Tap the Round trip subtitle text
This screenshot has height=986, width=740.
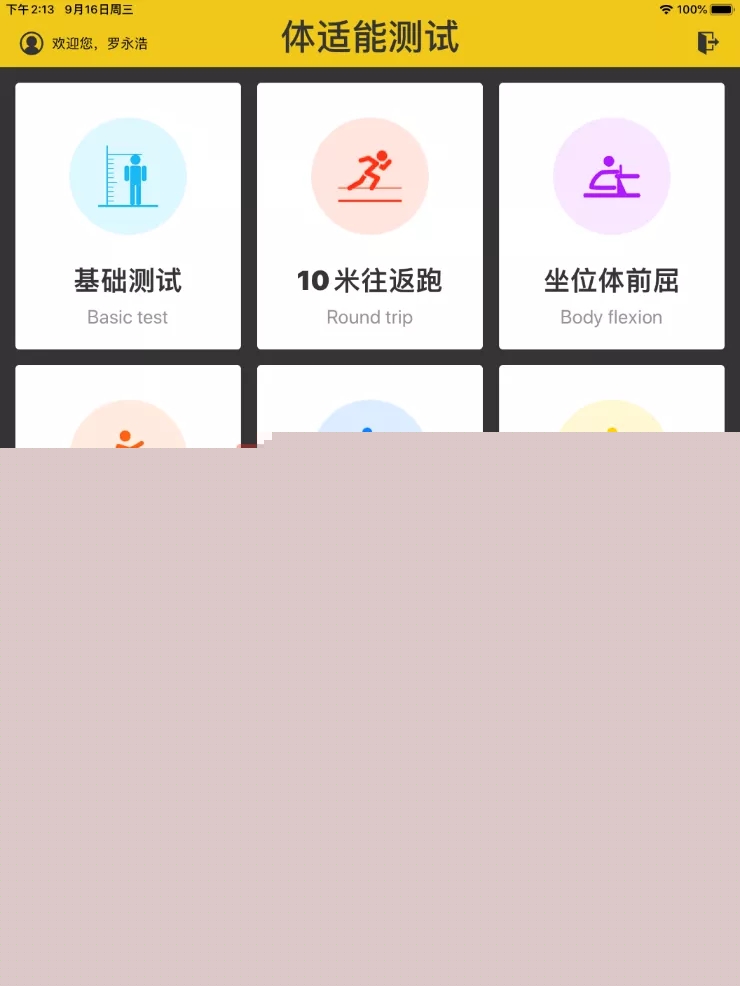369,317
